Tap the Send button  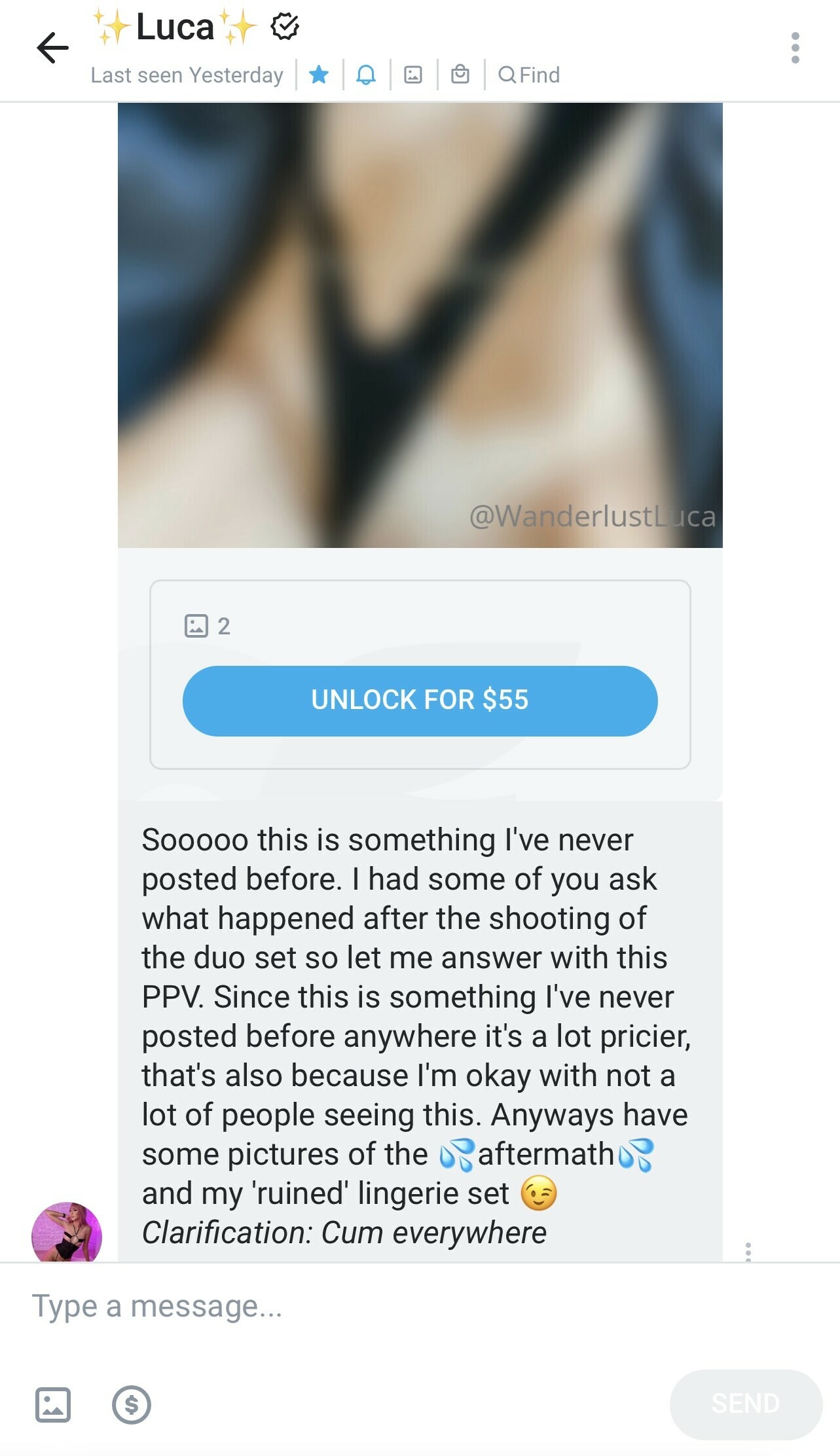pos(745,1404)
